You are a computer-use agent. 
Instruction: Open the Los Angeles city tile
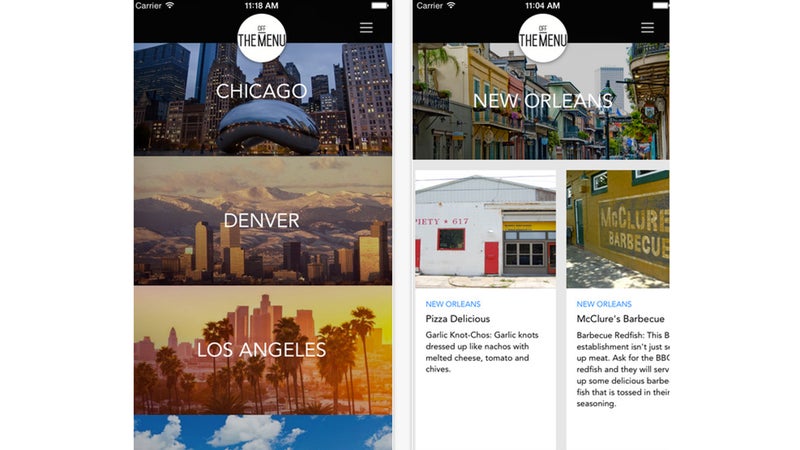click(262, 350)
